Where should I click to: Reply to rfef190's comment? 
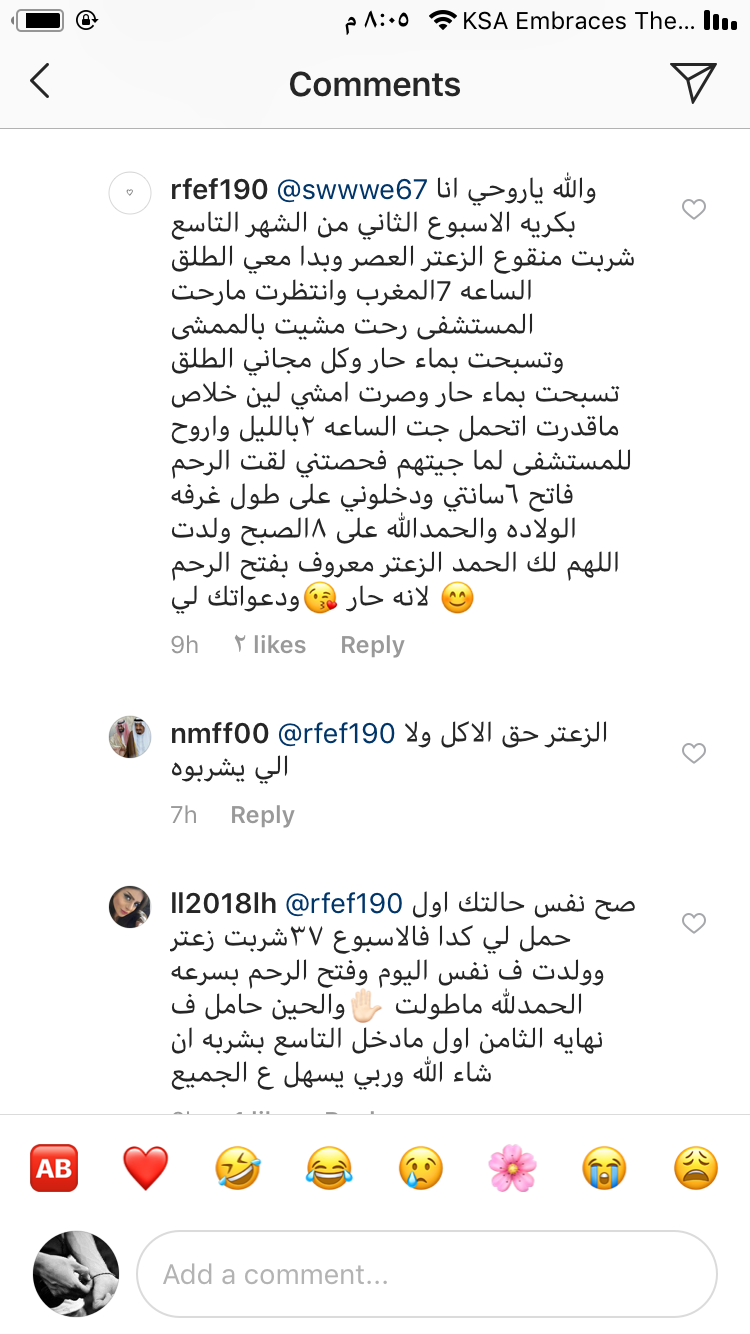pyautogui.click(x=372, y=645)
